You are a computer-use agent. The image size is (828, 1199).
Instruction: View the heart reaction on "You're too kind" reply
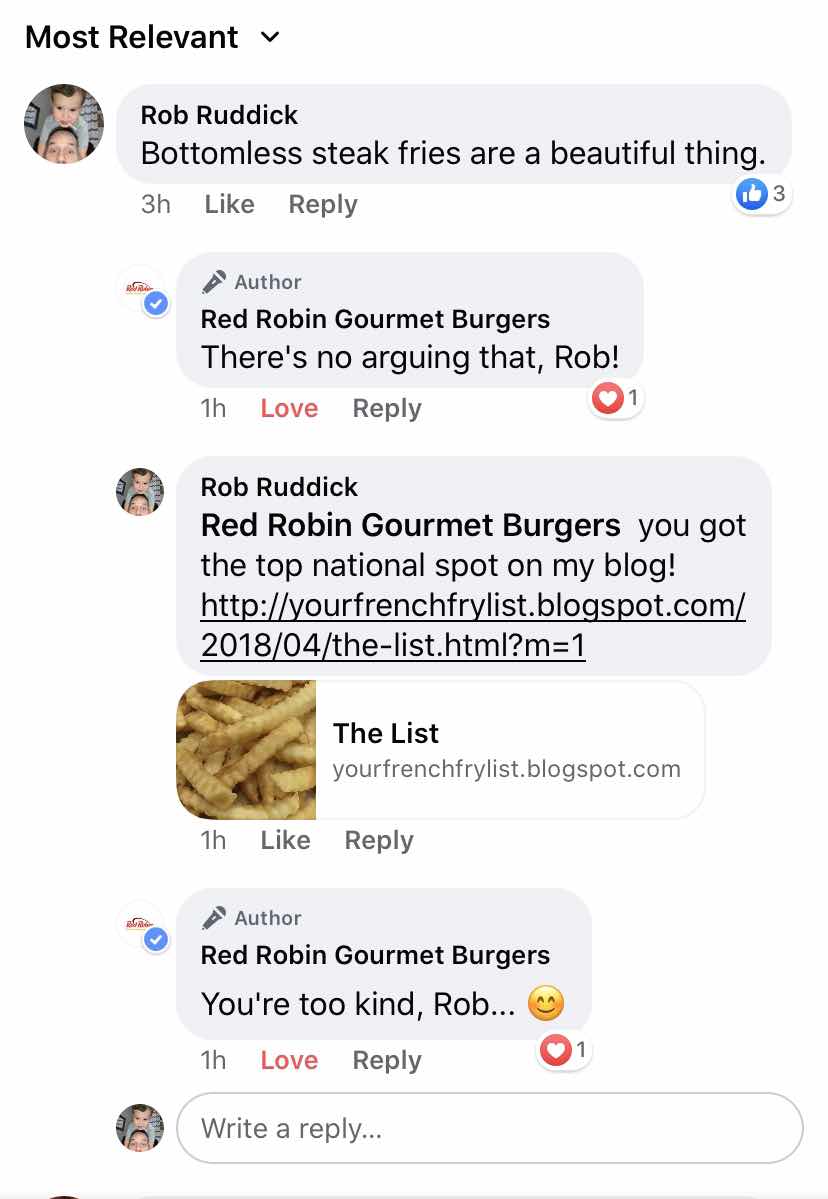pos(564,1050)
